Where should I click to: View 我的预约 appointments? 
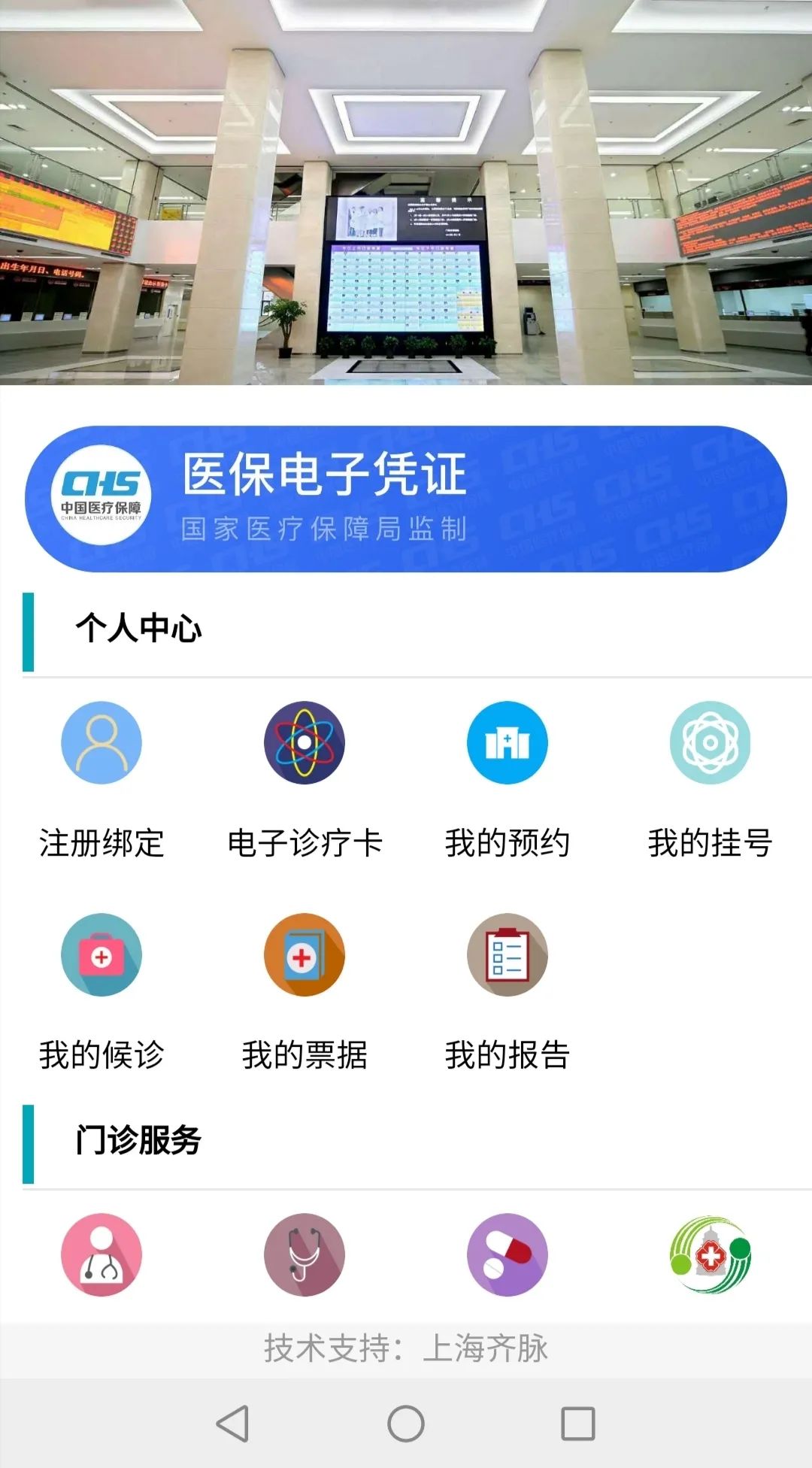(x=507, y=778)
